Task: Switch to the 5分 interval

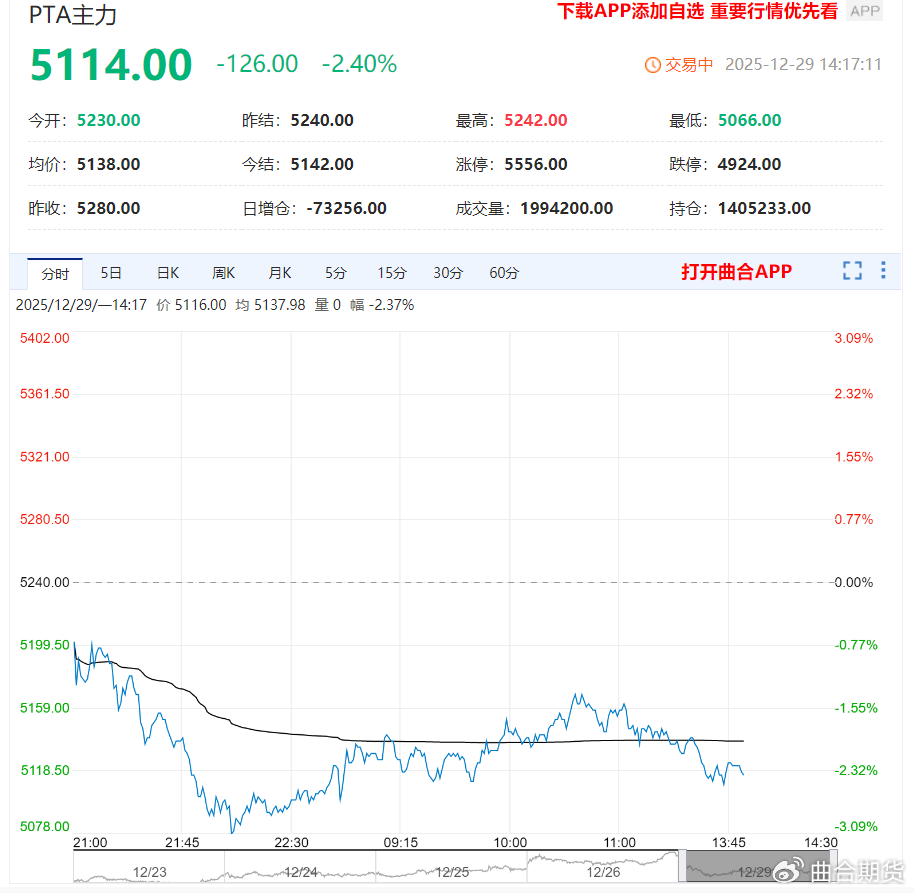Action: tap(335, 272)
